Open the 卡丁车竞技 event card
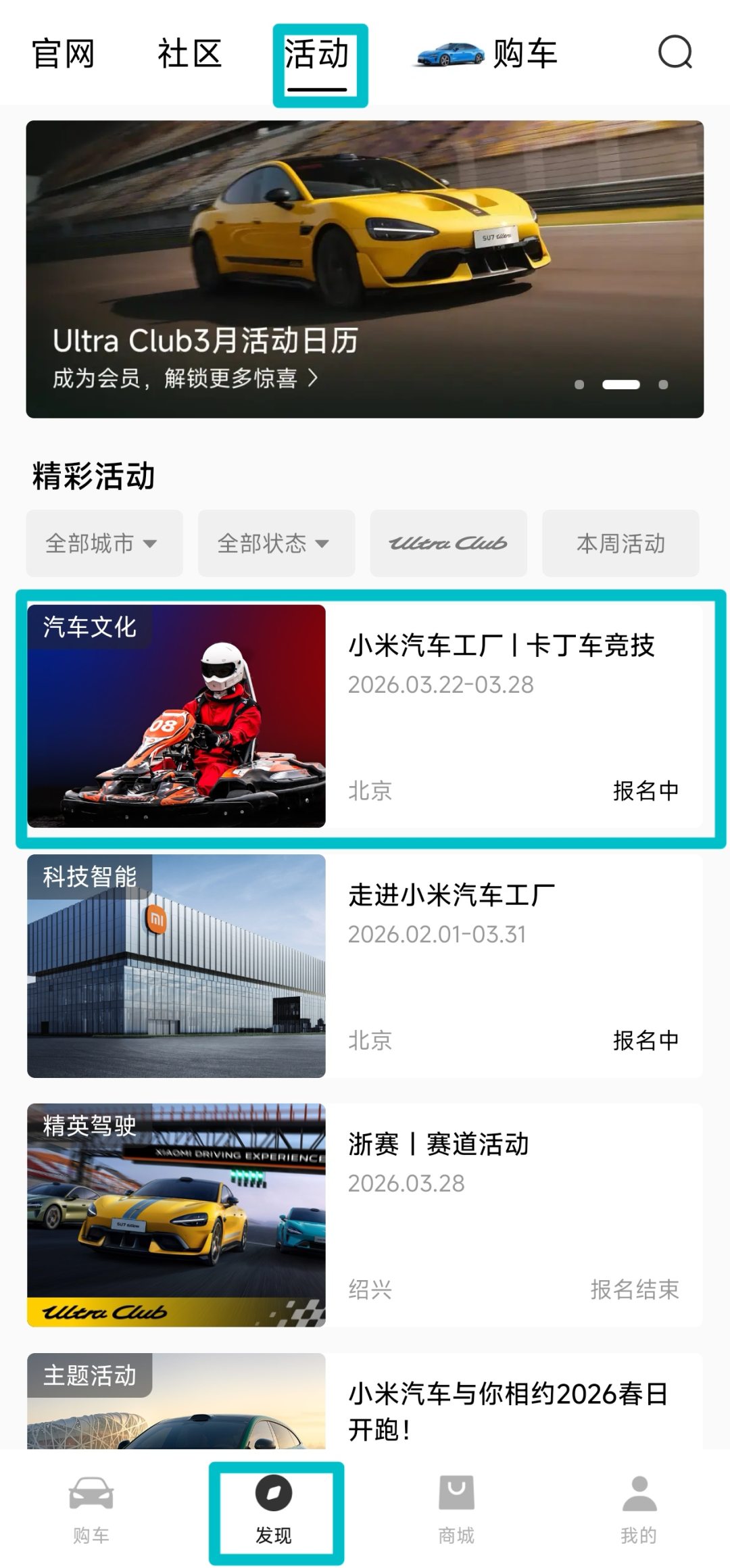This screenshot has width=730, height=1568. (x=365, y=716)
